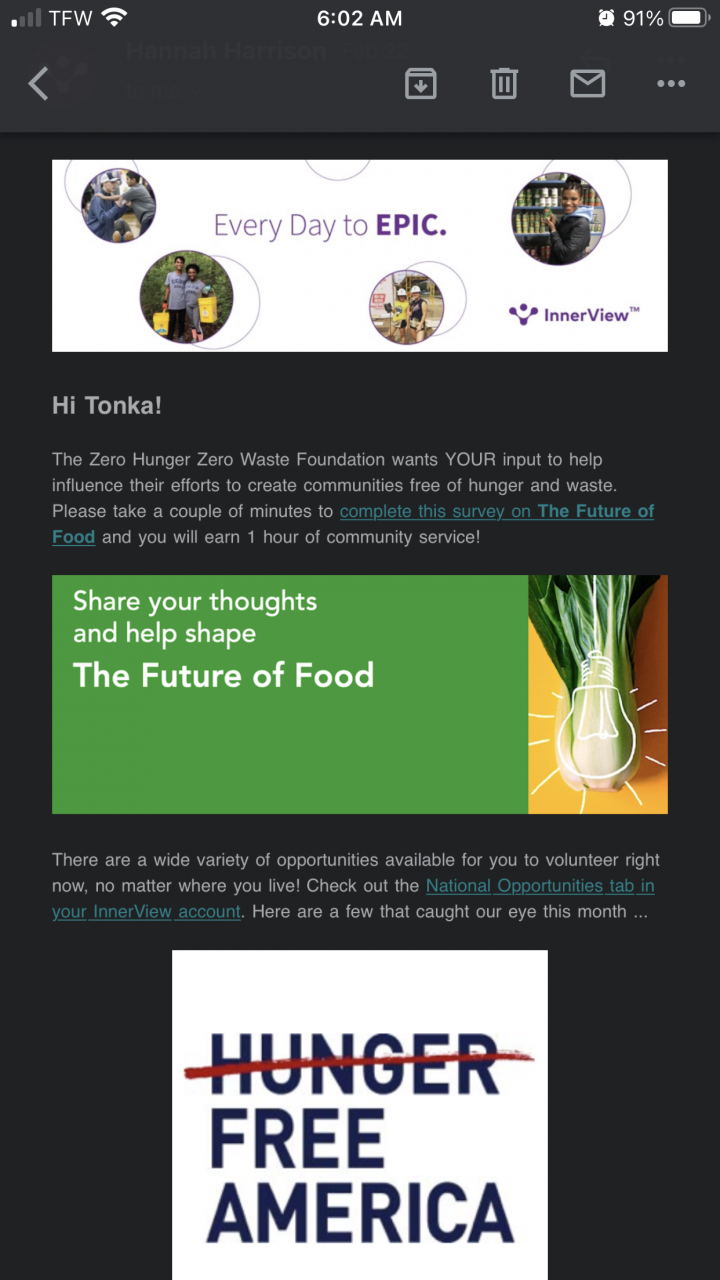Delete this email with the trash icon
This screenshot has height=1280, width=720.
[504, 84]
